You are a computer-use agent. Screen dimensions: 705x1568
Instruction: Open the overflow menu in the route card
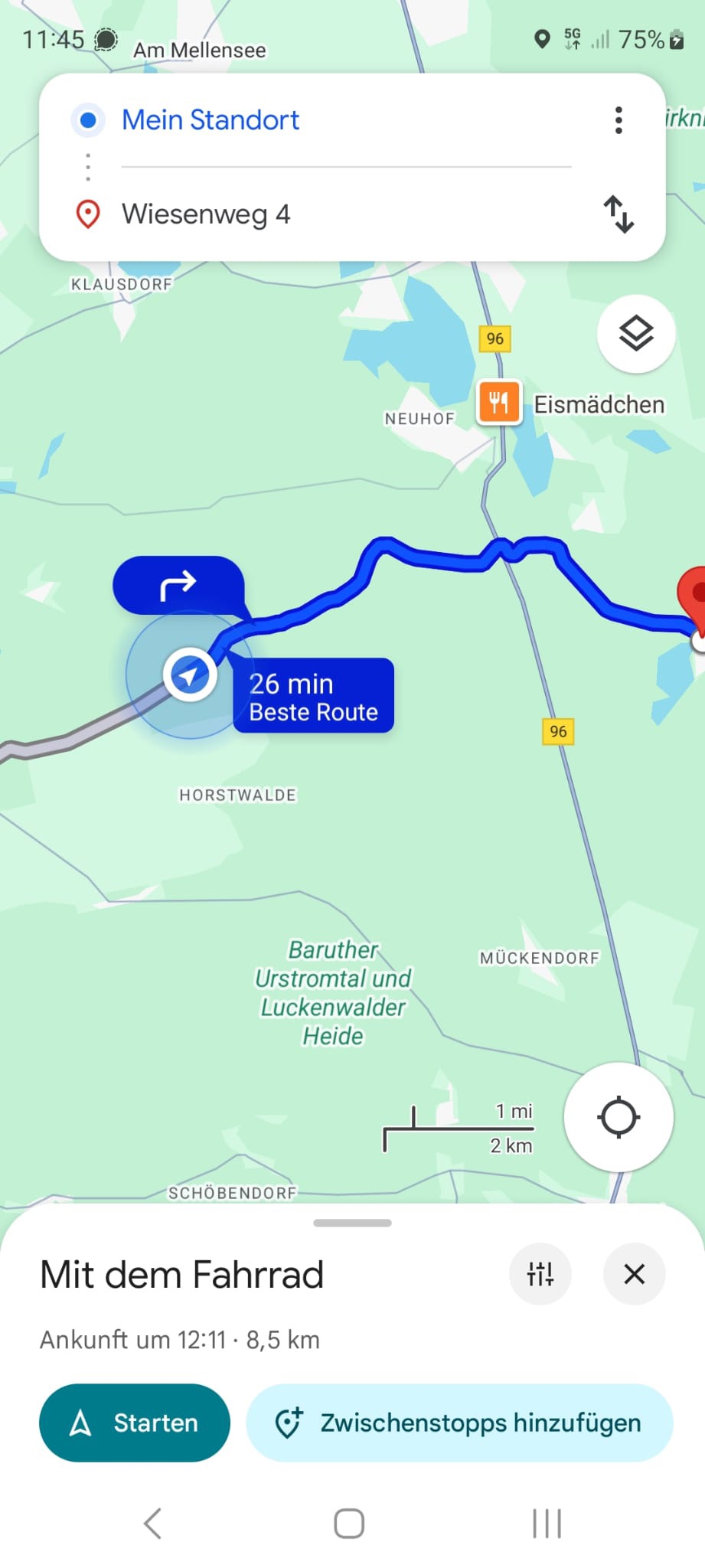[619, 120]
